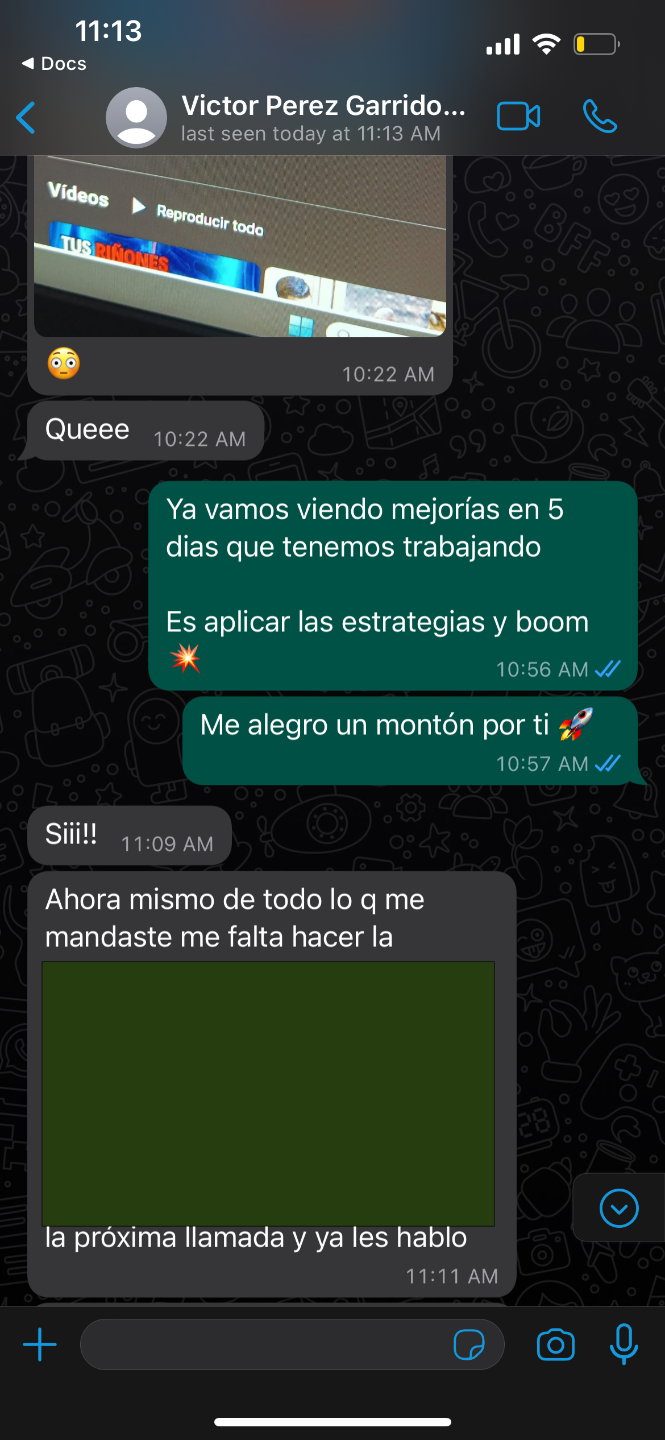Return to the Docs app
Screen dimensions: 665x1440
pos(54,63)
